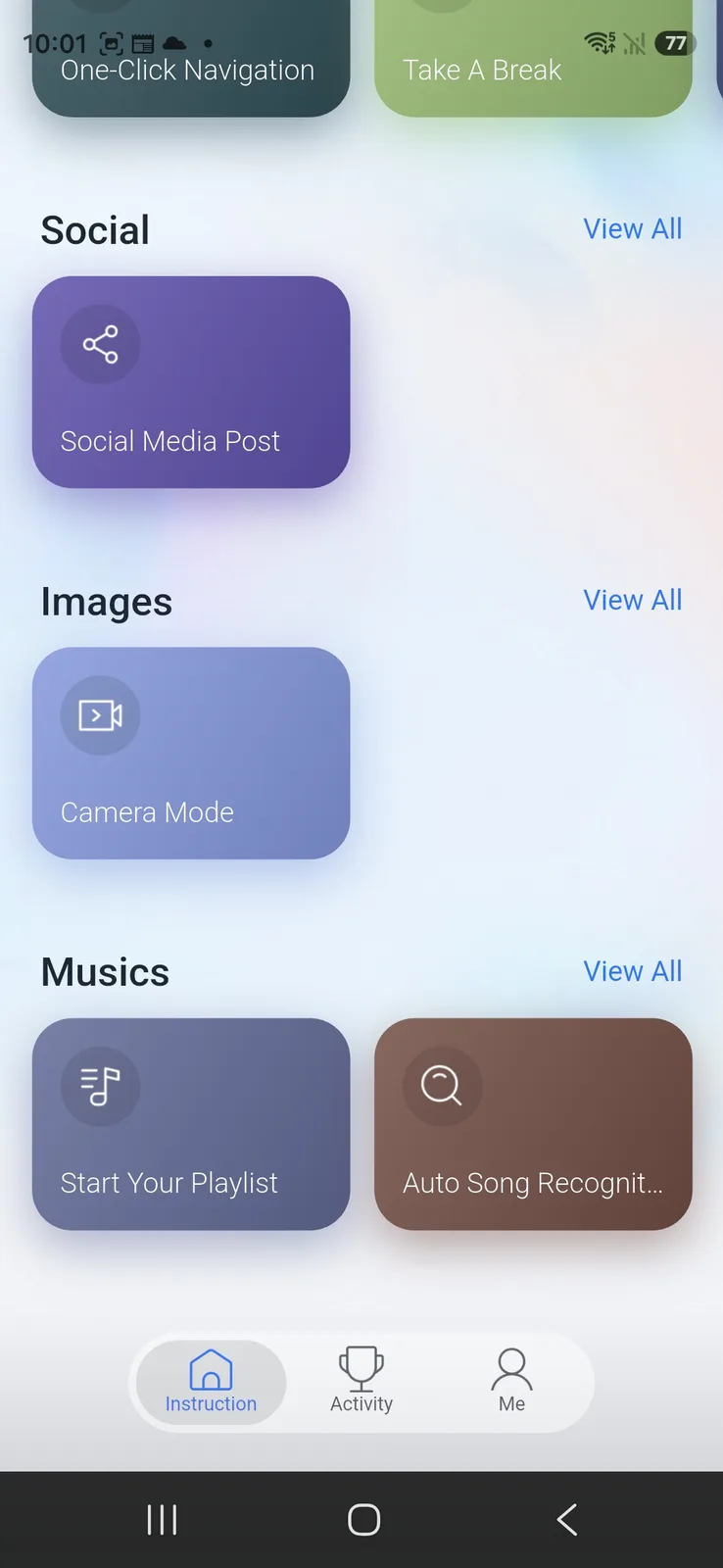Go to the Me tab

[511, 1382]
